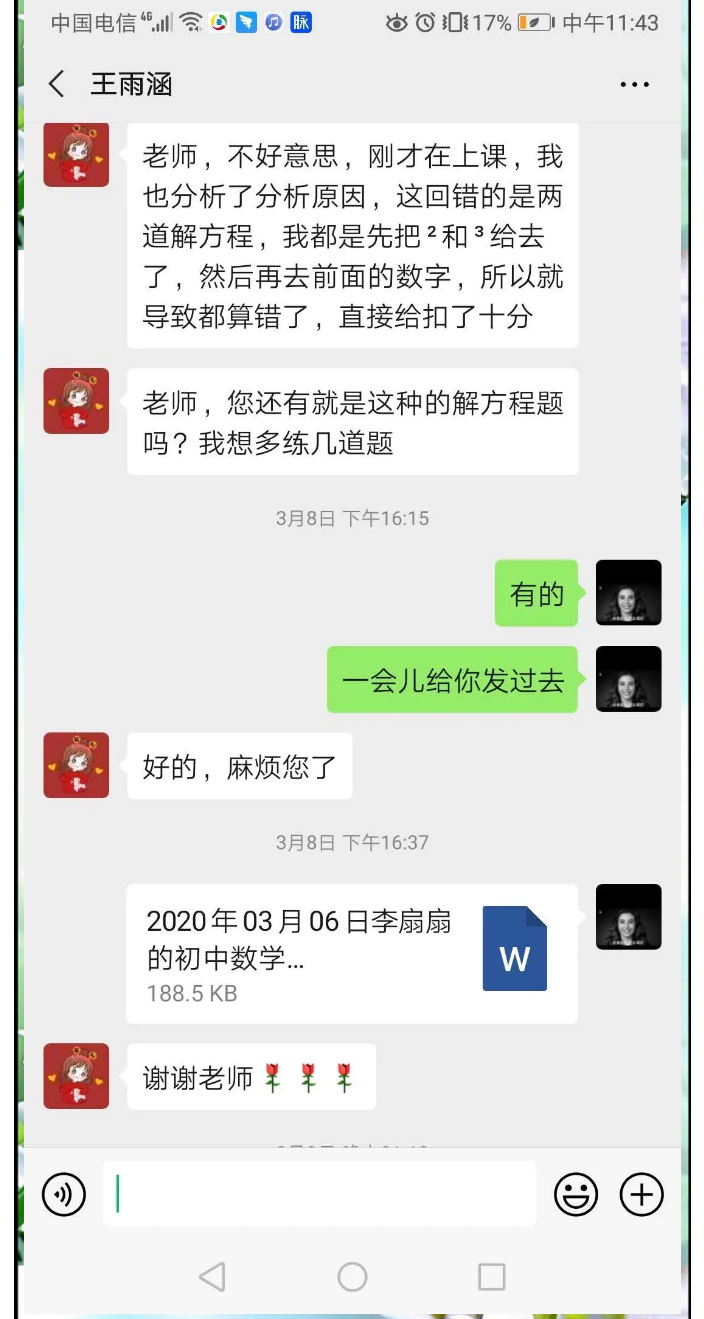Open the chat info overflow menu
This screenshot has height=1319, width=704.
(x=635, y=85)
